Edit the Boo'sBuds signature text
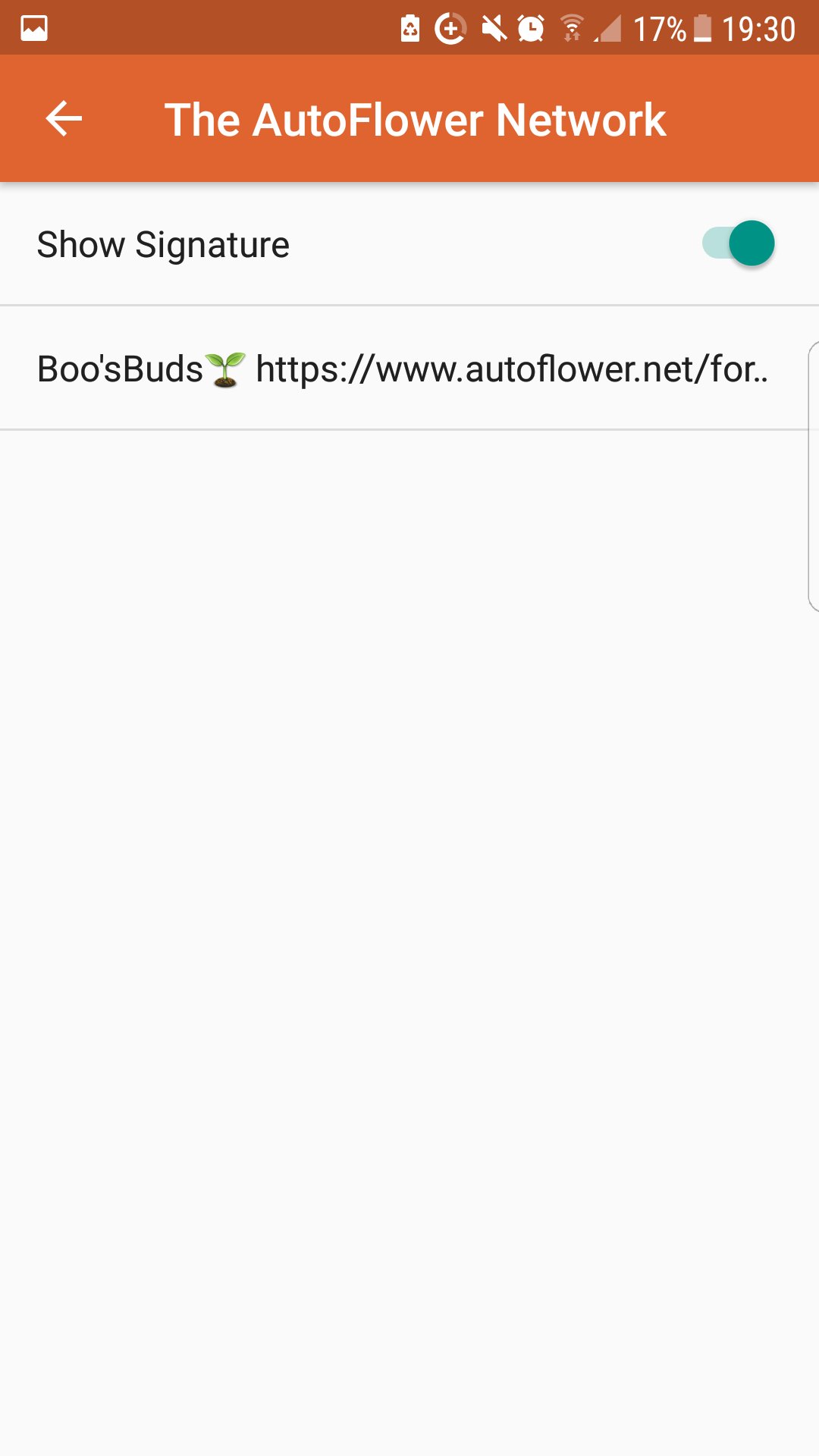This screenshot has height=1456, width=819. click(402, 369)
